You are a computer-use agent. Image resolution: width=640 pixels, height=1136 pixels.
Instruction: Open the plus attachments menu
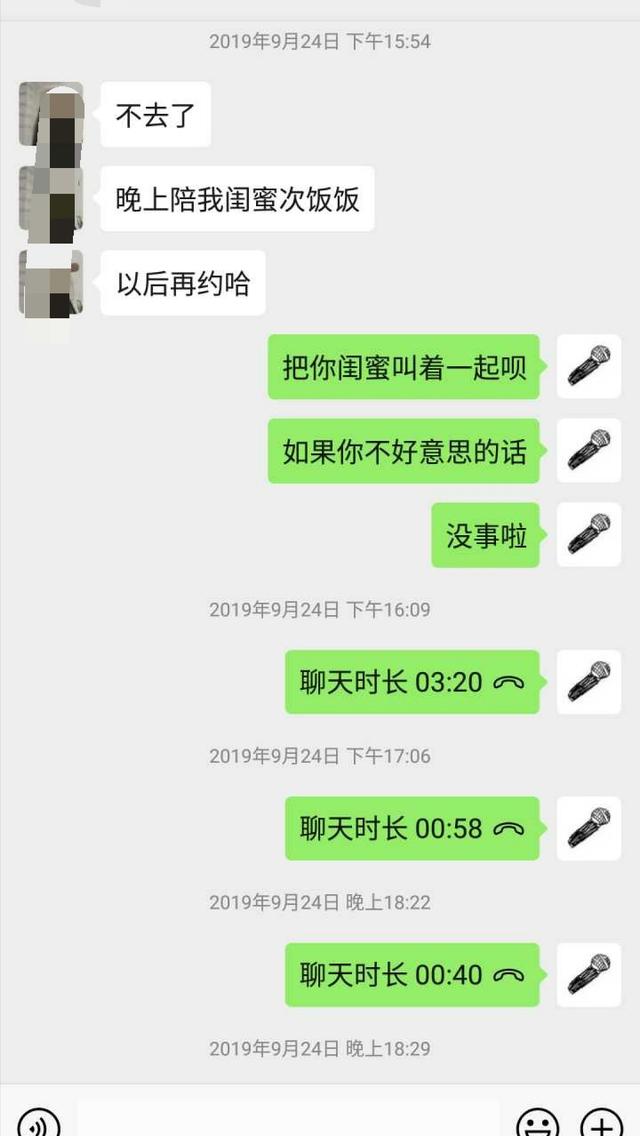(602, 1124)
